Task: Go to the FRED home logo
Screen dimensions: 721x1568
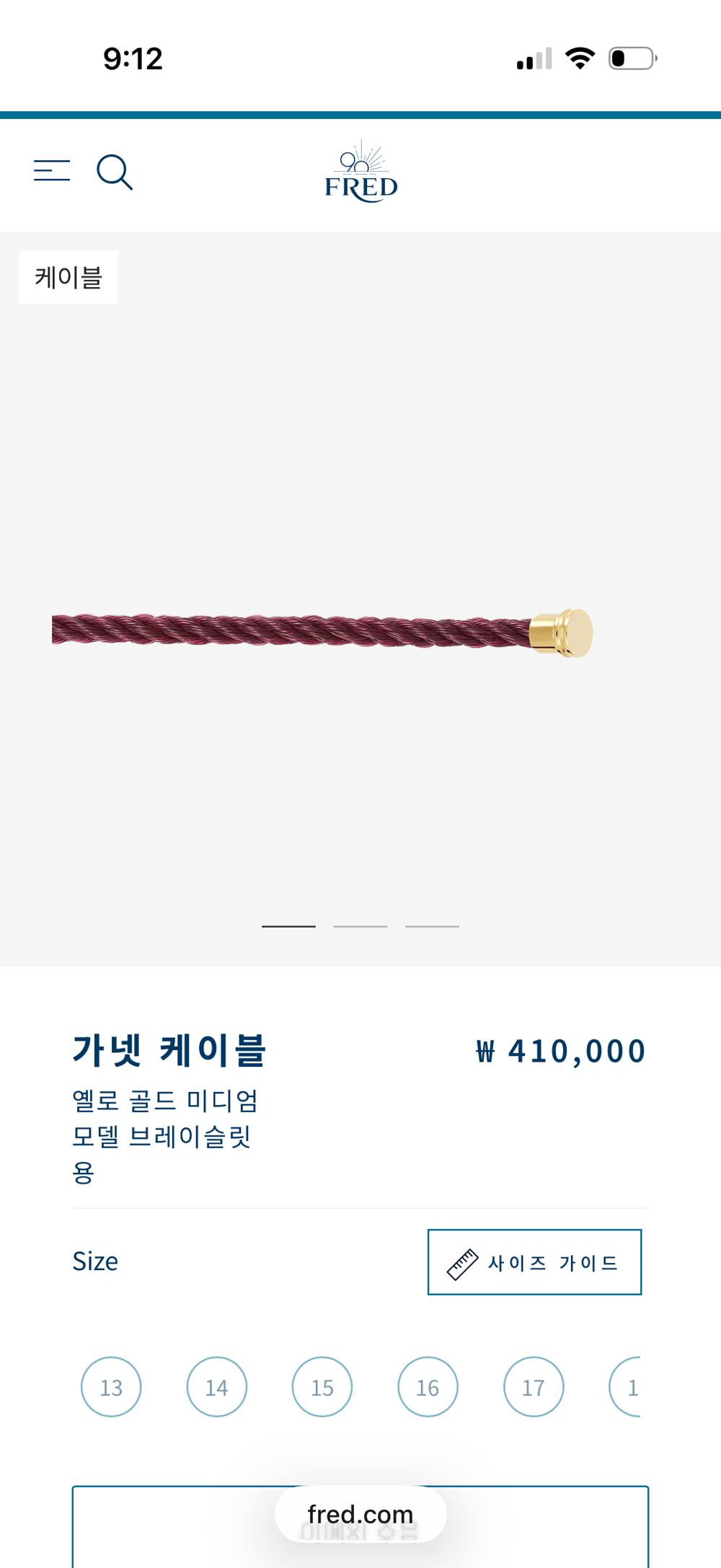Action: [360, 172]
